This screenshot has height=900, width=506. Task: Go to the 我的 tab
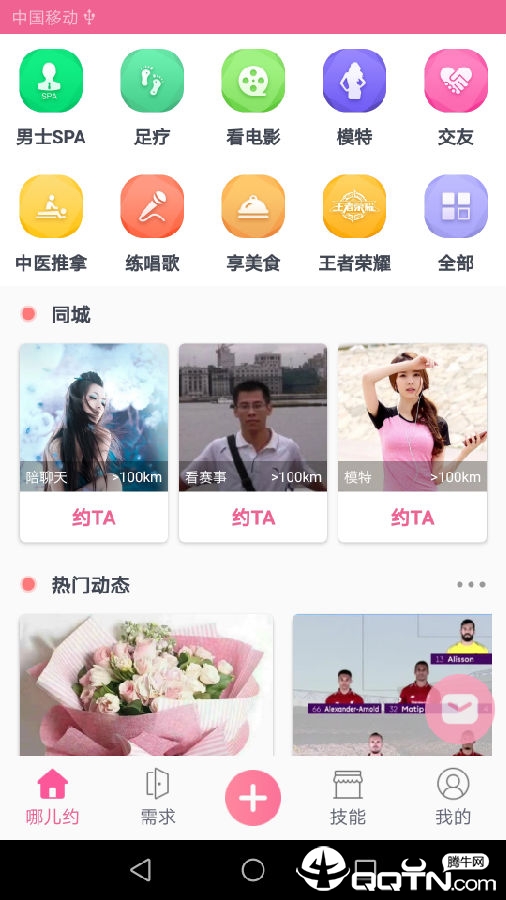click(x=453, y=797)
